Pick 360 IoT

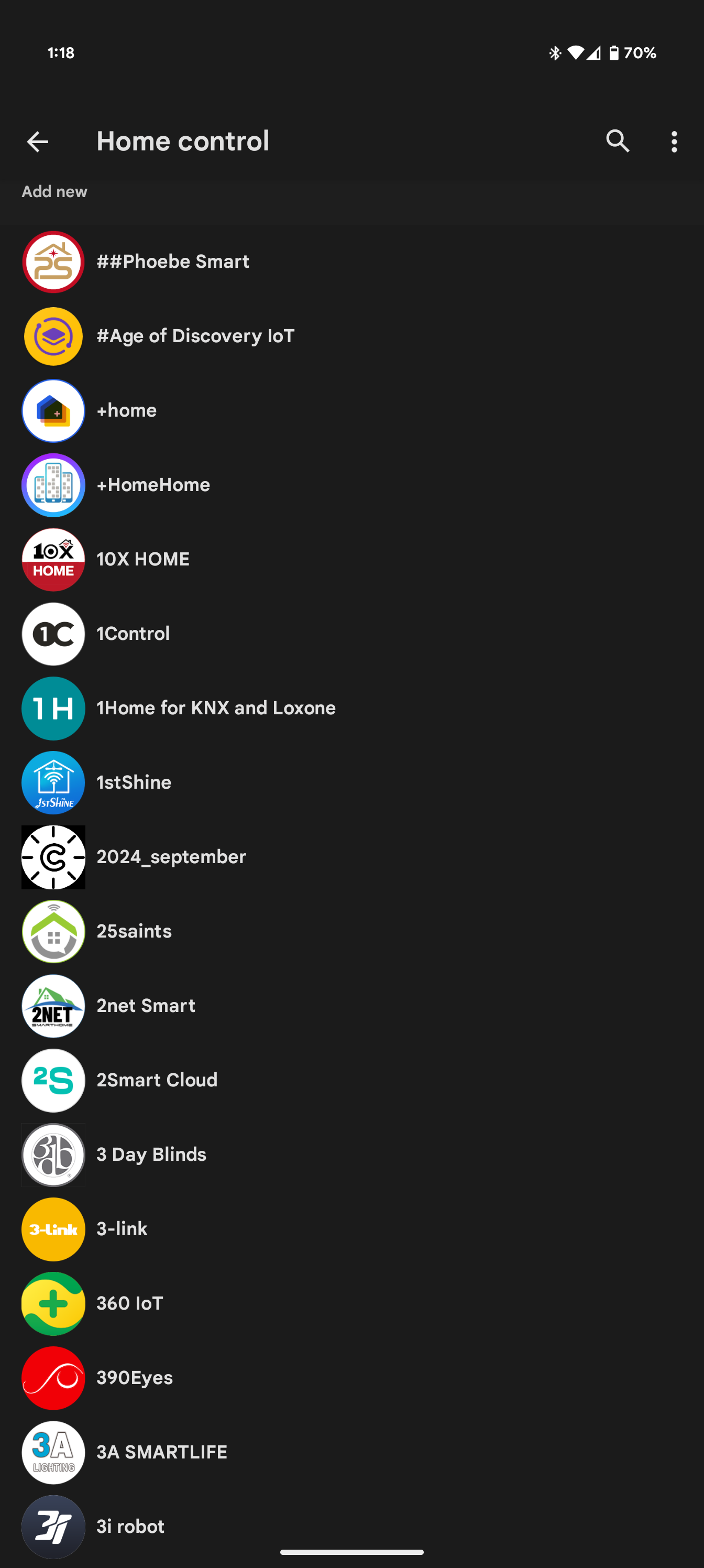[351, 1303]
